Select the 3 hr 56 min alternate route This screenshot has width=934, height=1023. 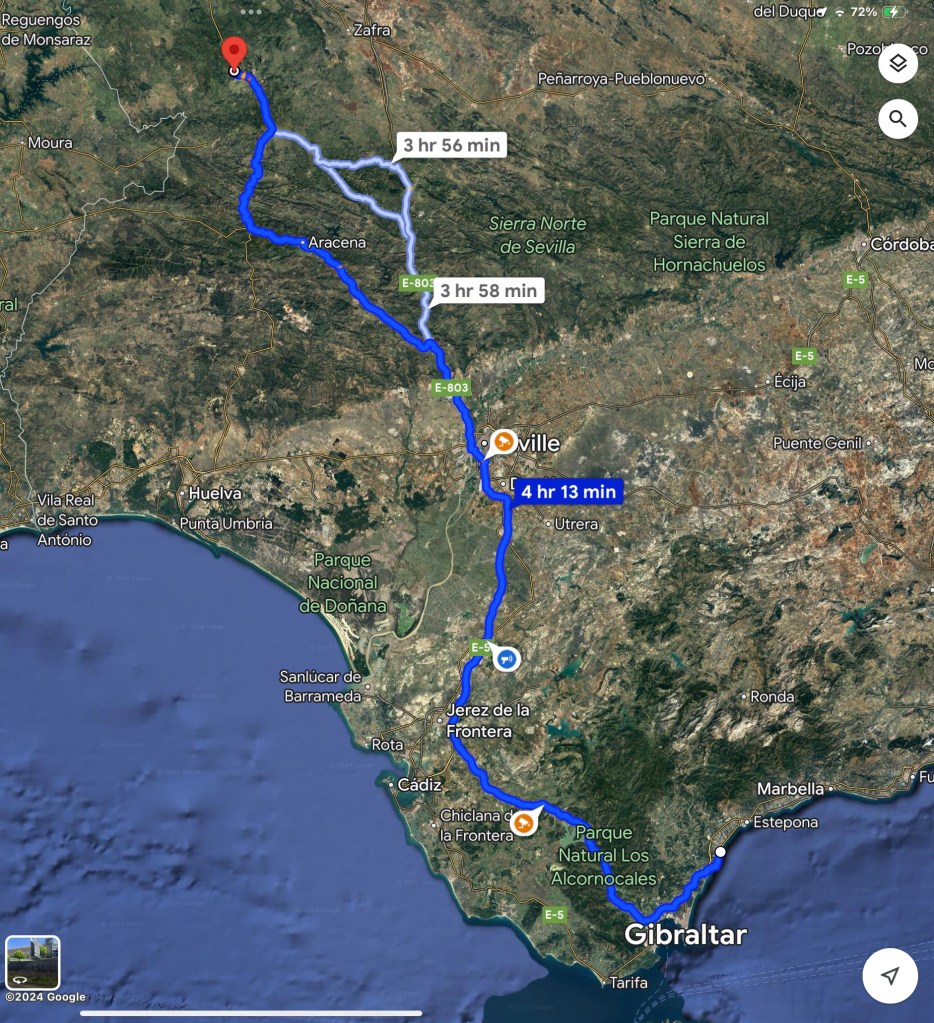pyautogui.click(x=449, y=145)
